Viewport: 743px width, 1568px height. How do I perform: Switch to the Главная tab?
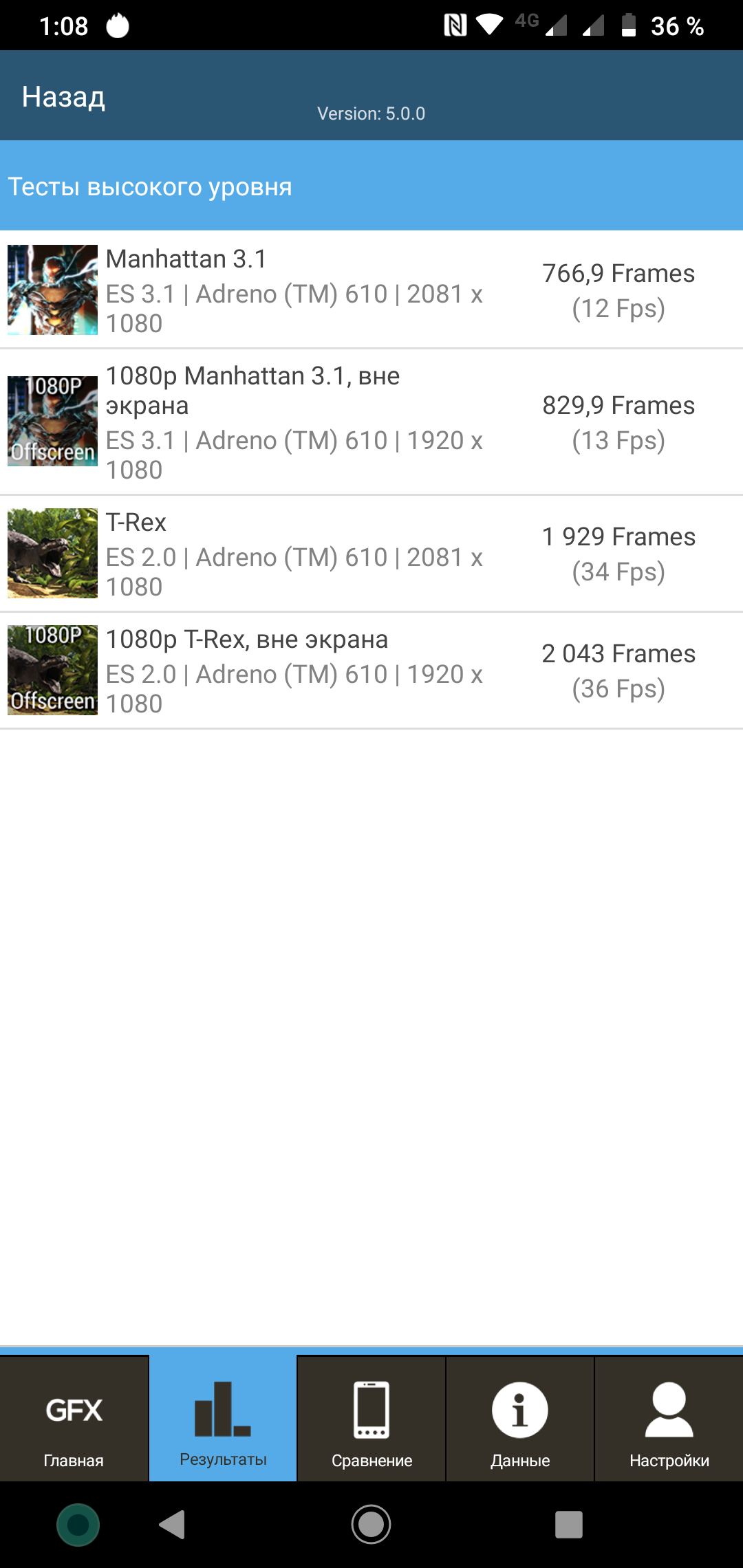pos(74,1419)
